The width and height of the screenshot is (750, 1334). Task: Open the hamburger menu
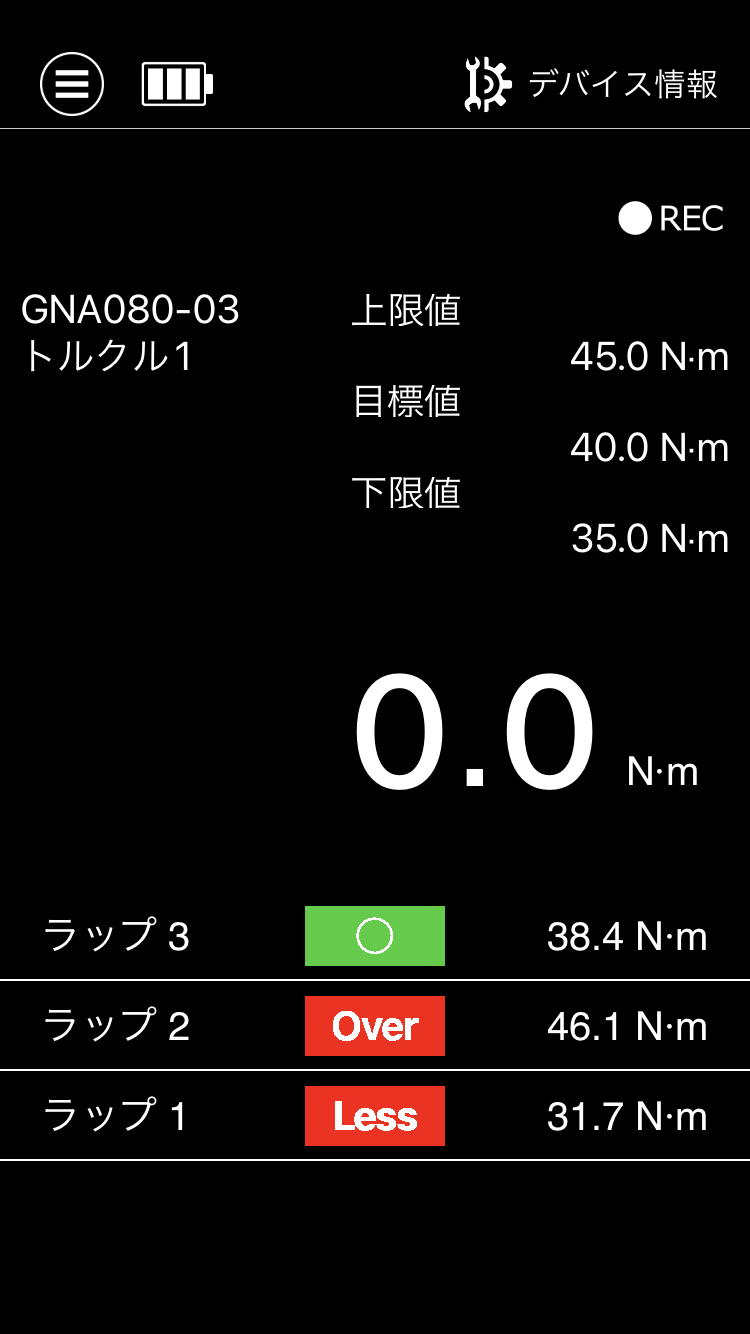coord(72,84)
